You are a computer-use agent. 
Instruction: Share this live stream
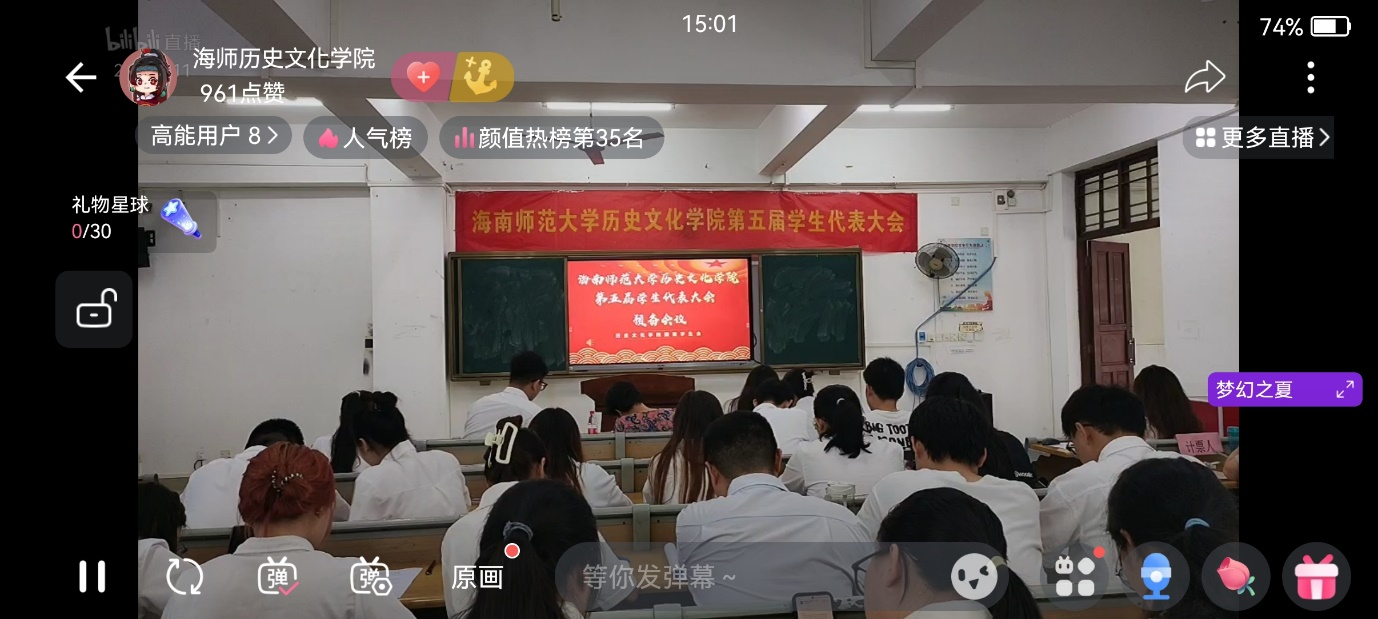(1204, 77)
